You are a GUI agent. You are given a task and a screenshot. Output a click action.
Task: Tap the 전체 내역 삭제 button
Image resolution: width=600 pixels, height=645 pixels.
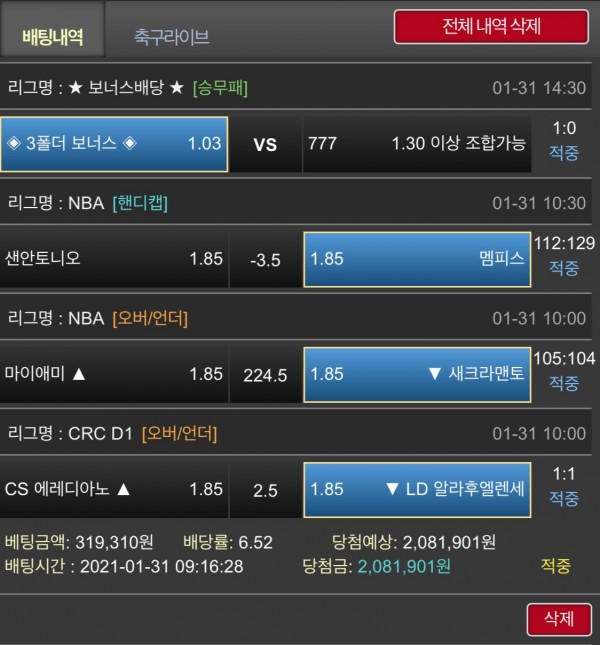tap(490, 26)
